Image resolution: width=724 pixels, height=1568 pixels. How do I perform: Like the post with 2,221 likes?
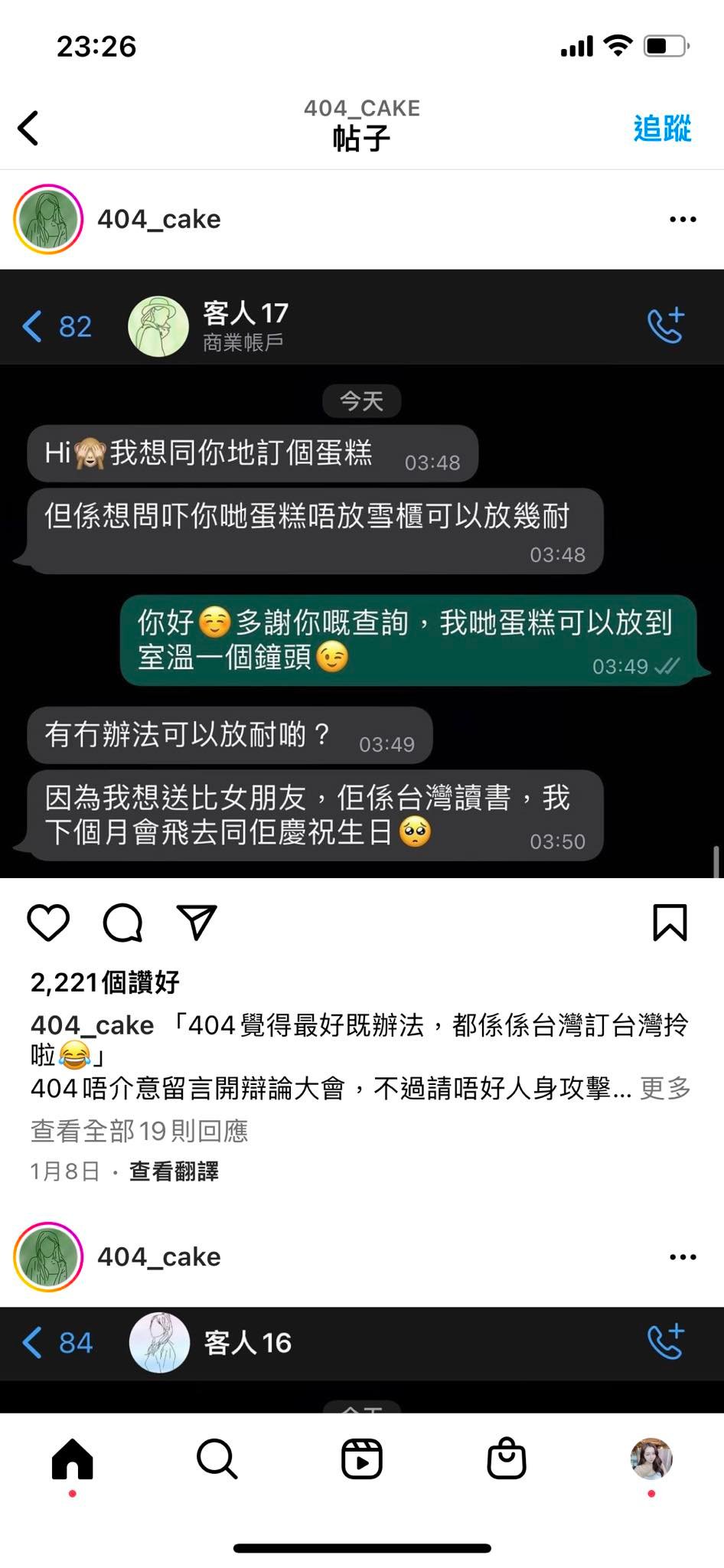(48, 922)
